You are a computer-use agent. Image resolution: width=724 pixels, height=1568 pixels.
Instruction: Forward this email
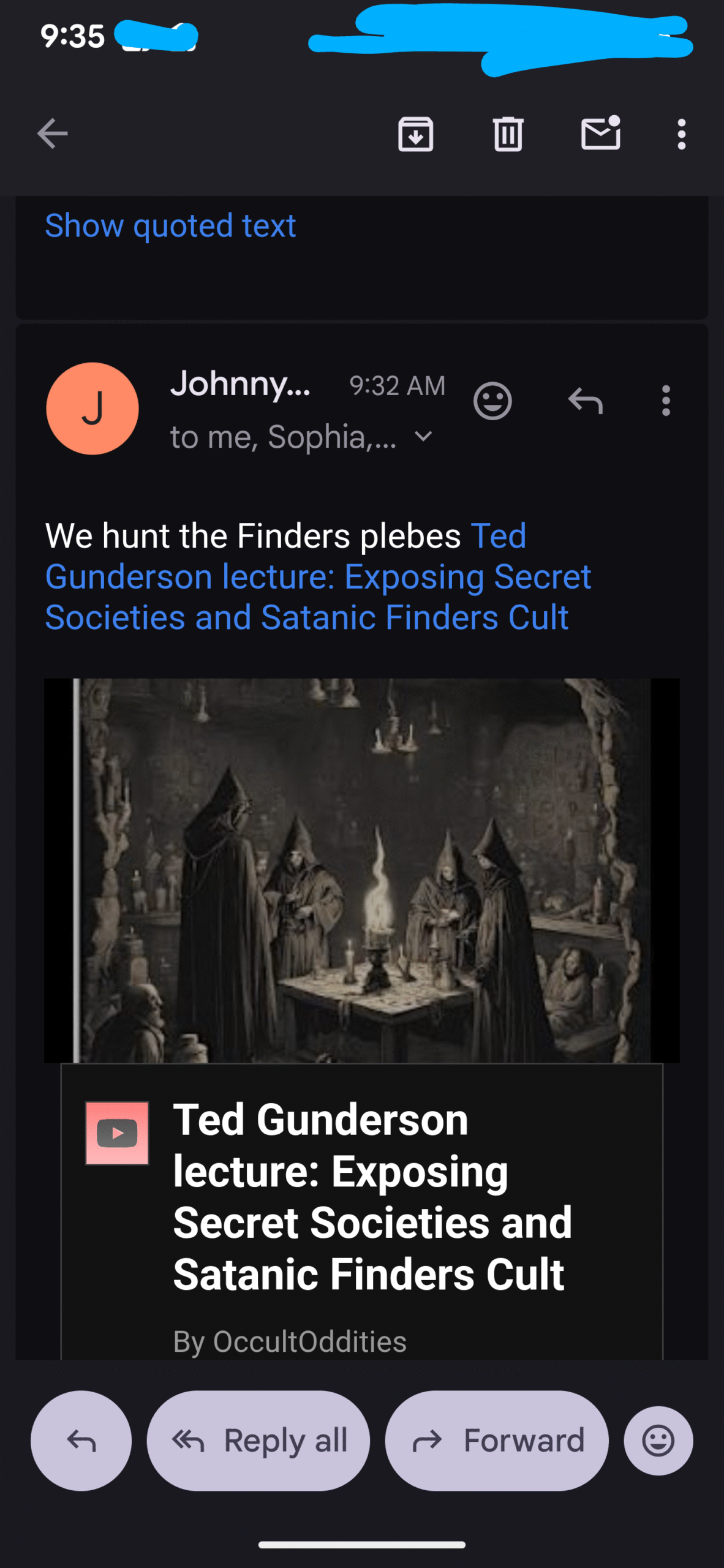click(497, 1441)
